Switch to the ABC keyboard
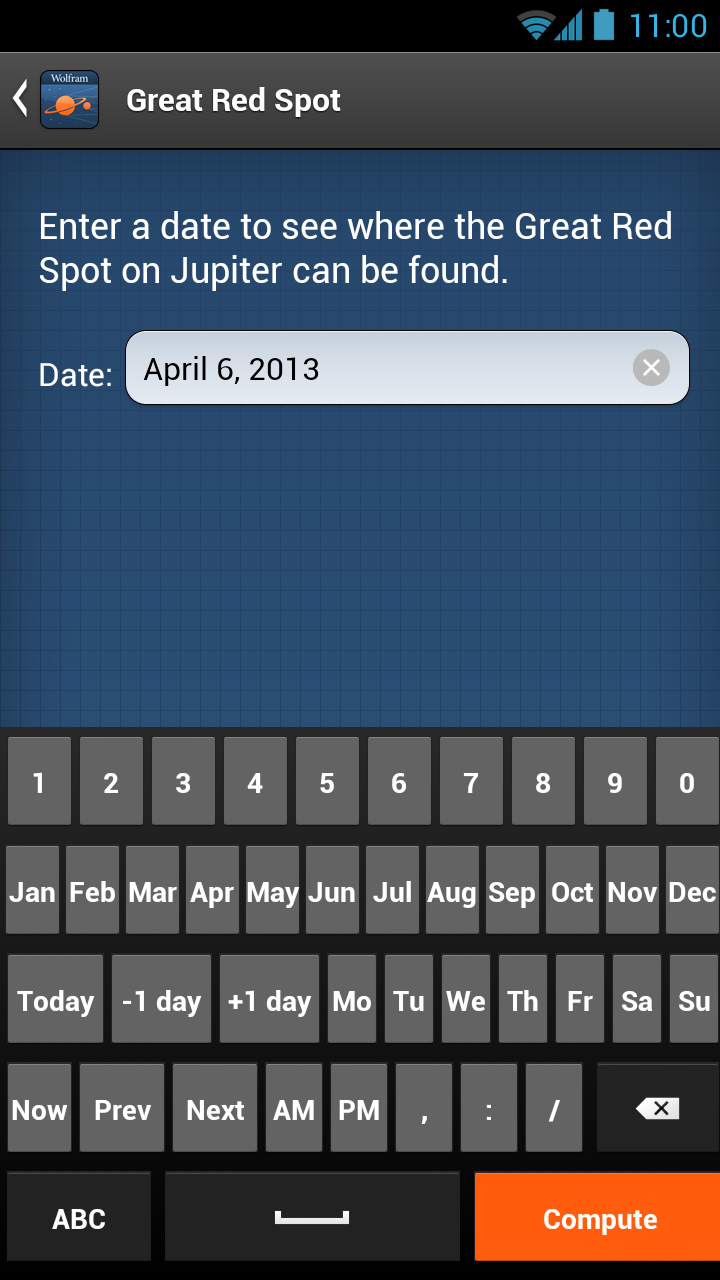 [79, 1217]
